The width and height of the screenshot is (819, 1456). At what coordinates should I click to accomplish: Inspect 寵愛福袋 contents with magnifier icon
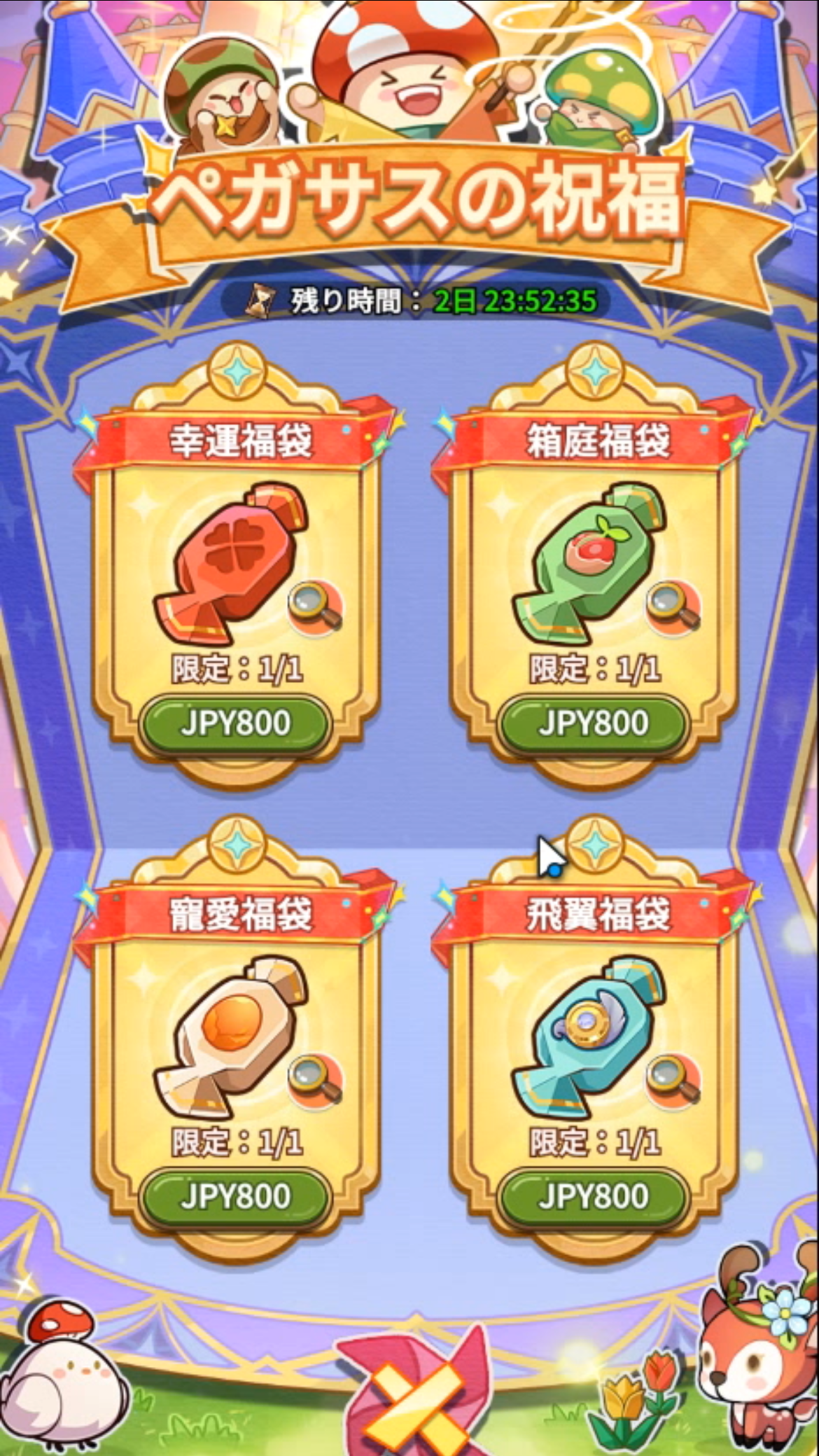(x=316, y=1080)
